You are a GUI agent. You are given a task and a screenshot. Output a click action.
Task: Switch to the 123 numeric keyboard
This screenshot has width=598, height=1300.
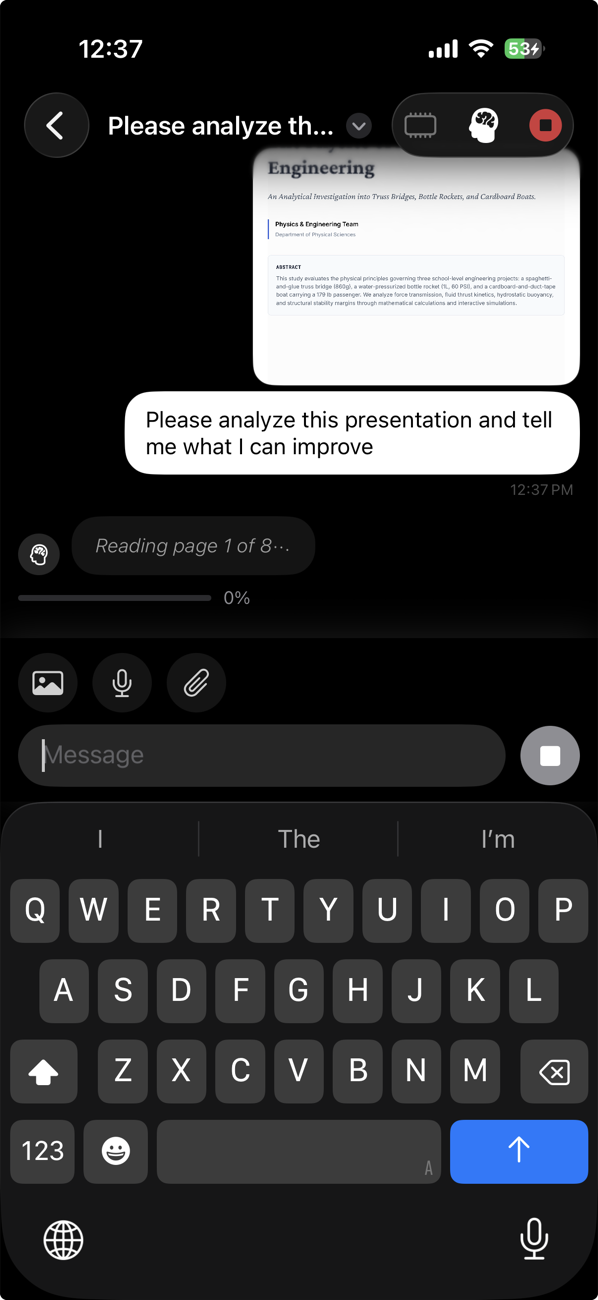pyautogui.click(x=42, y=1151)
